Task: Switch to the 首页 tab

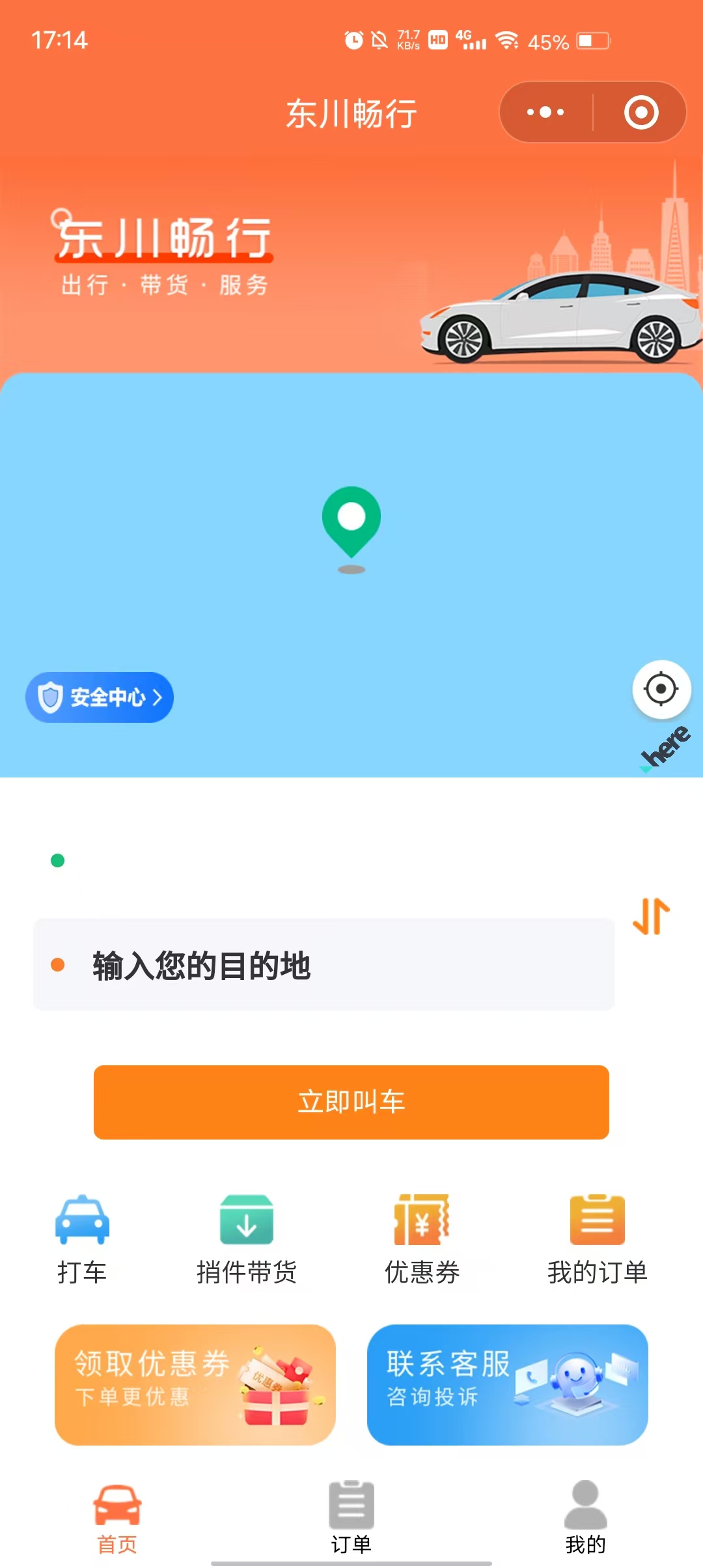Action: tap(117, 1517)
